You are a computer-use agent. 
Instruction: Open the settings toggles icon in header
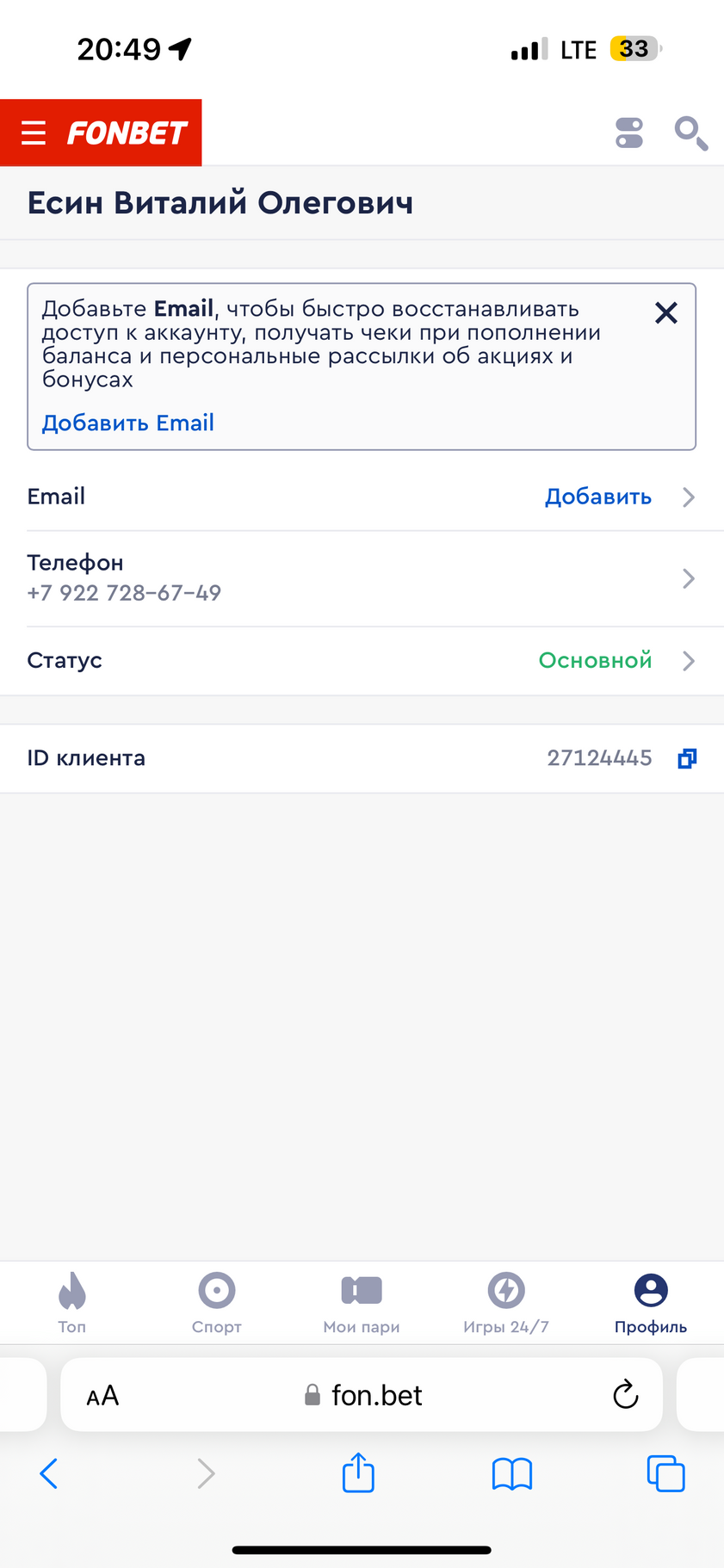point(629,133)
